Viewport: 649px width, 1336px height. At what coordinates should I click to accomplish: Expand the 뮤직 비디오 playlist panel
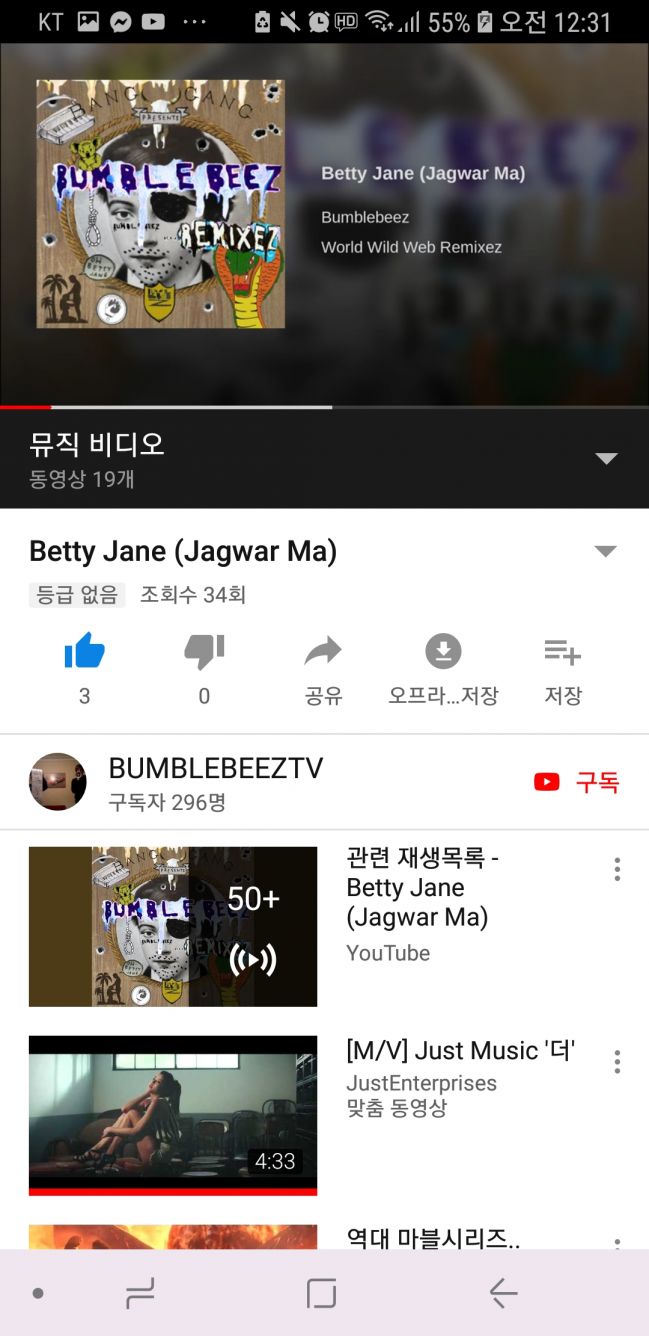tap(606, 459)
